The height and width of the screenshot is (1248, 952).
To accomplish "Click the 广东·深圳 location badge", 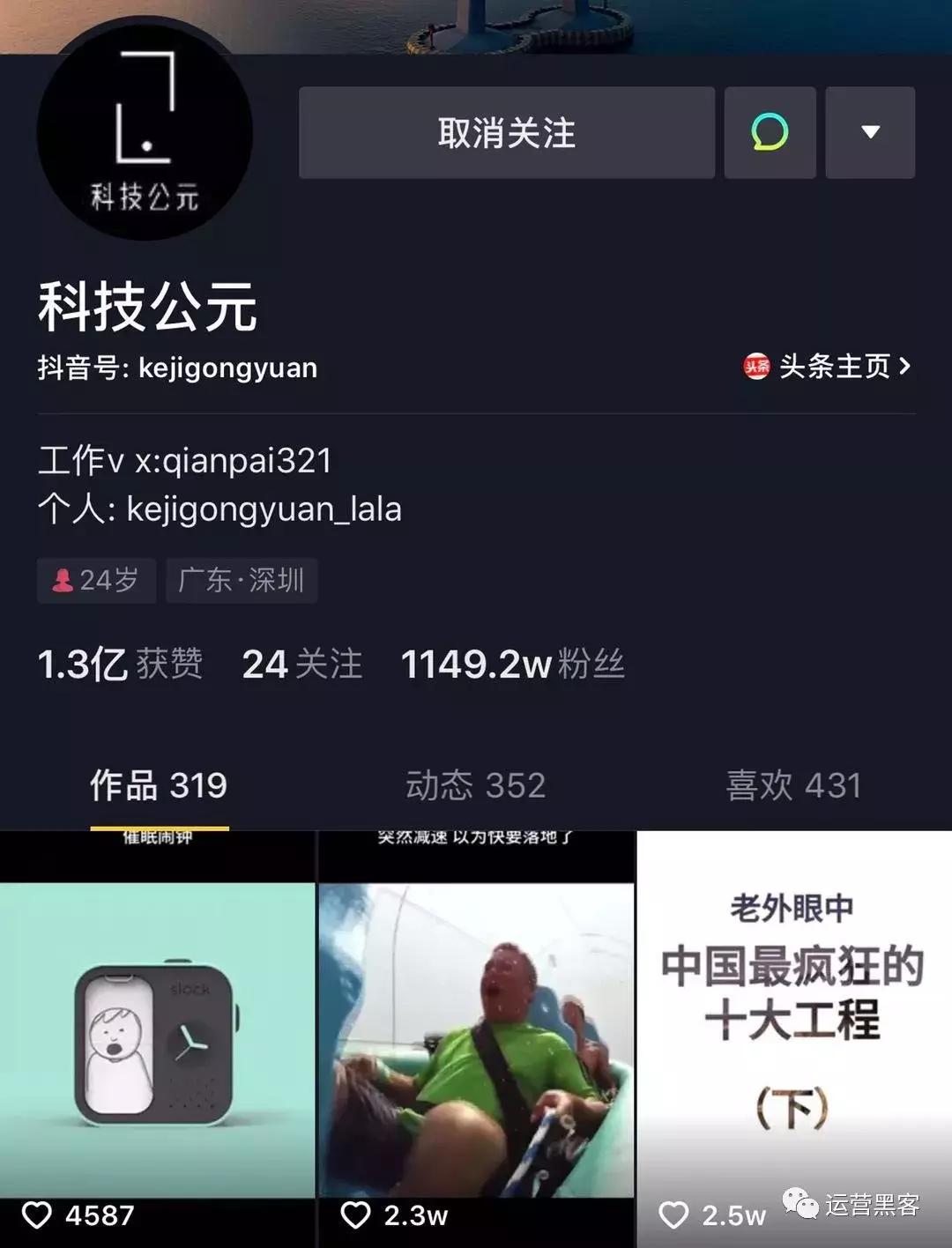I will (x=242, y=580).
